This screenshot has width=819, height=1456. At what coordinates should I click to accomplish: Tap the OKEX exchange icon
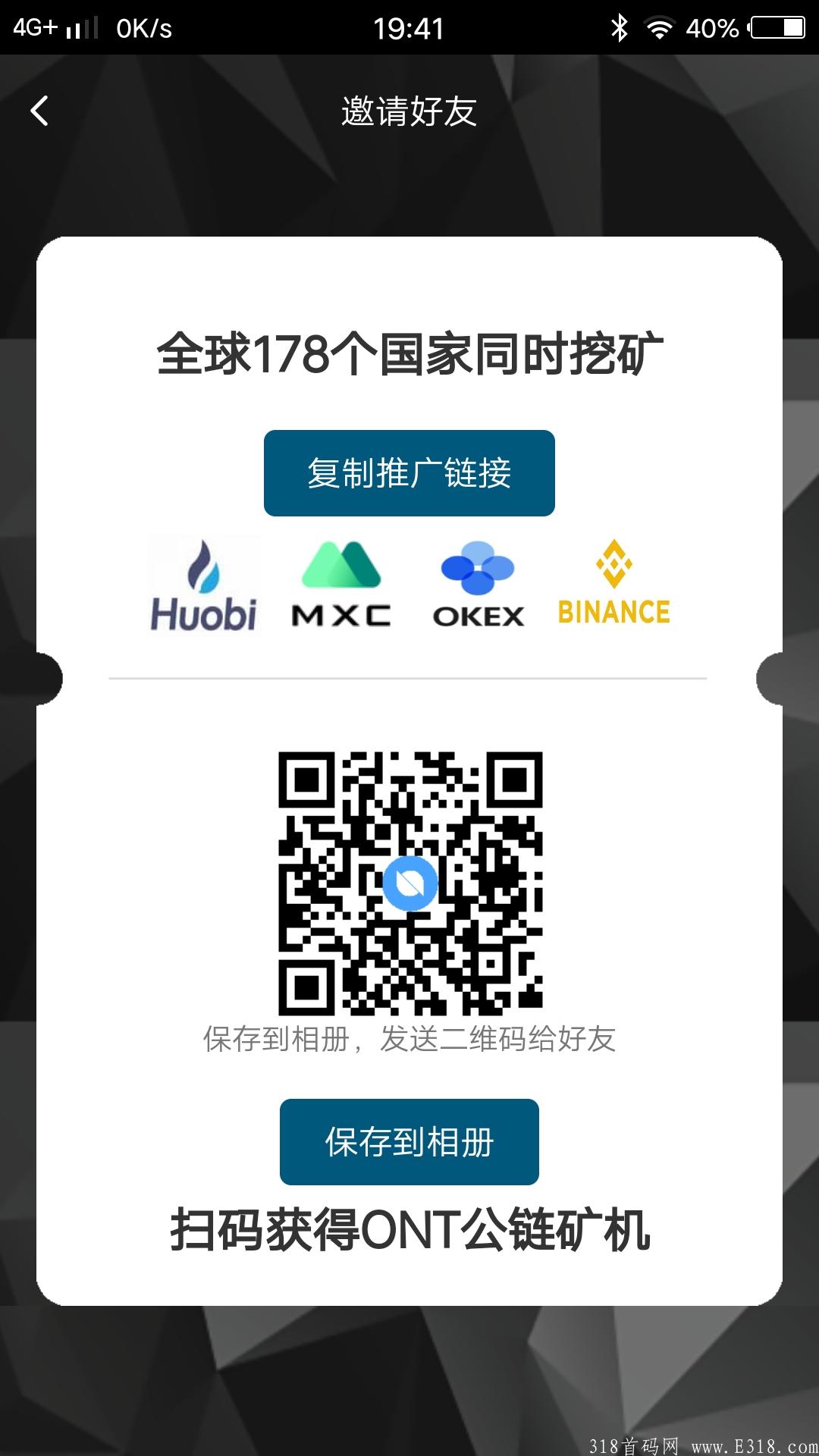click(479, 582)
